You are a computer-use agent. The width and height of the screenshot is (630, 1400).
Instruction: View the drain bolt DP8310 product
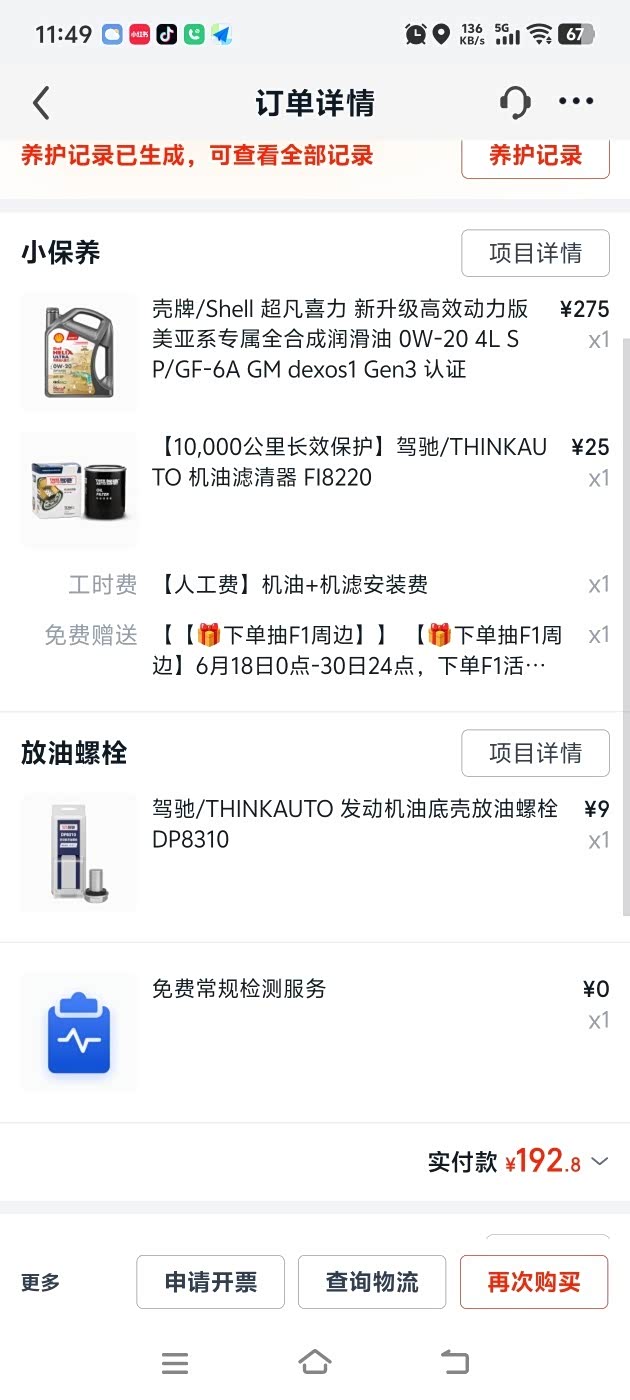(x=354, y=824)
